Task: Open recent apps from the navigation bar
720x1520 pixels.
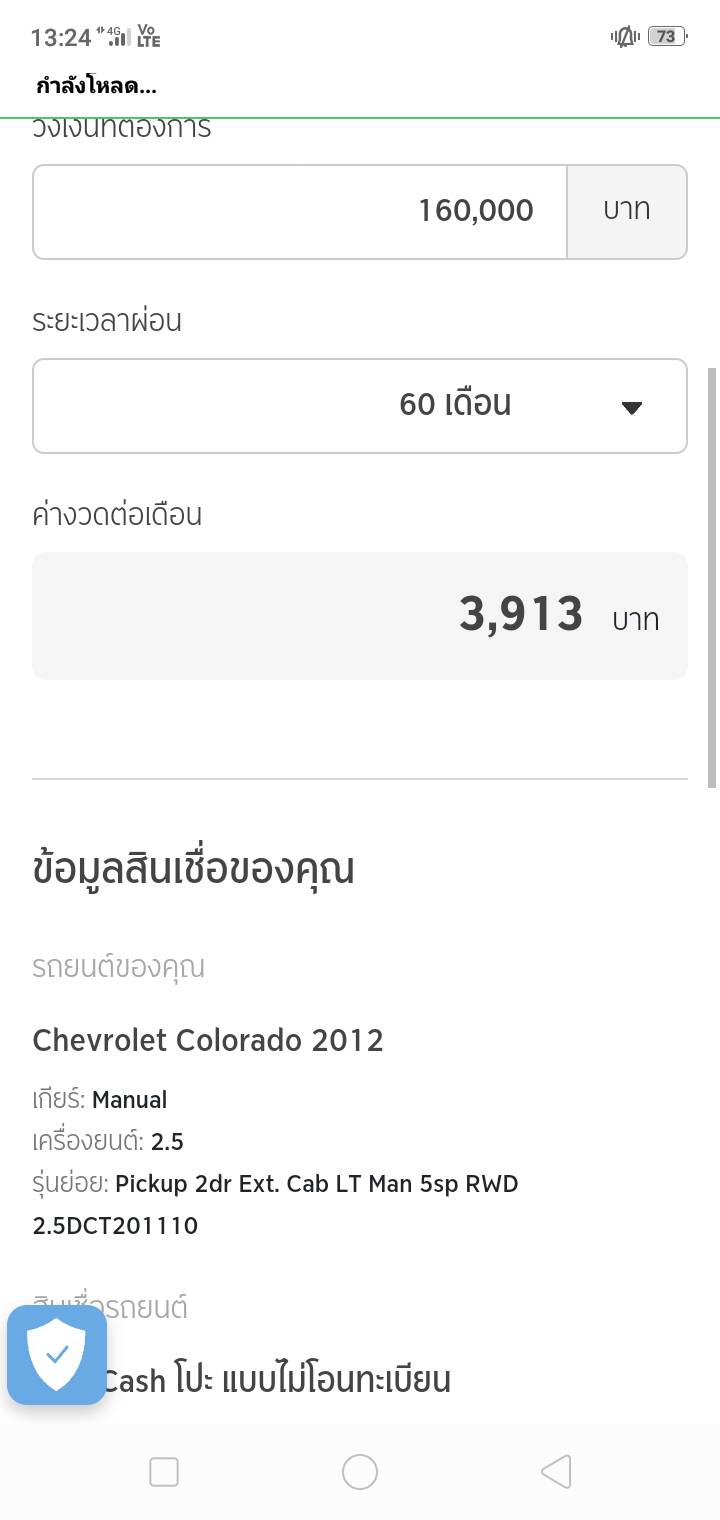Action: pos(164,1472)
